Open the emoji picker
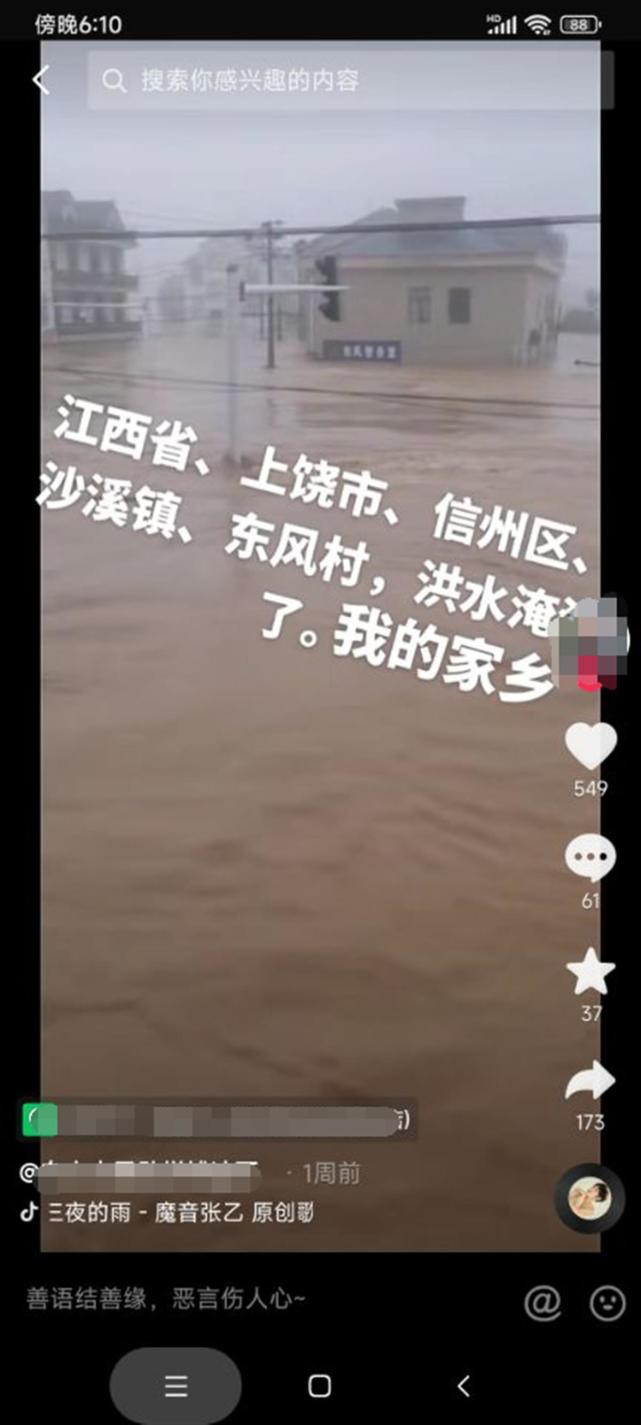The width and height of the screenshot is (641, 1425). 607,1302
